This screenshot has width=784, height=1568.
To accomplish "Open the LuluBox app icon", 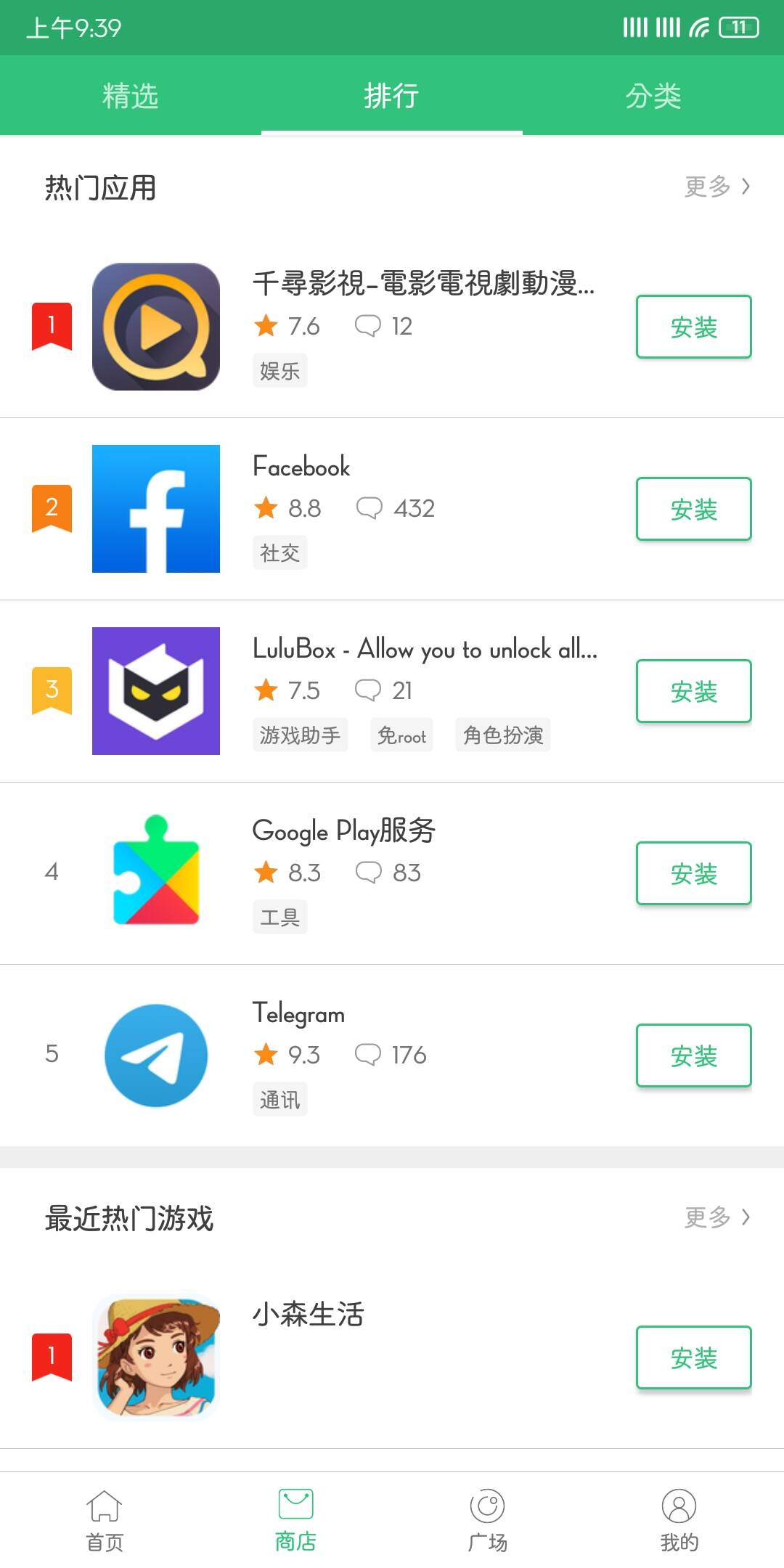I will [x=156, y=690].
